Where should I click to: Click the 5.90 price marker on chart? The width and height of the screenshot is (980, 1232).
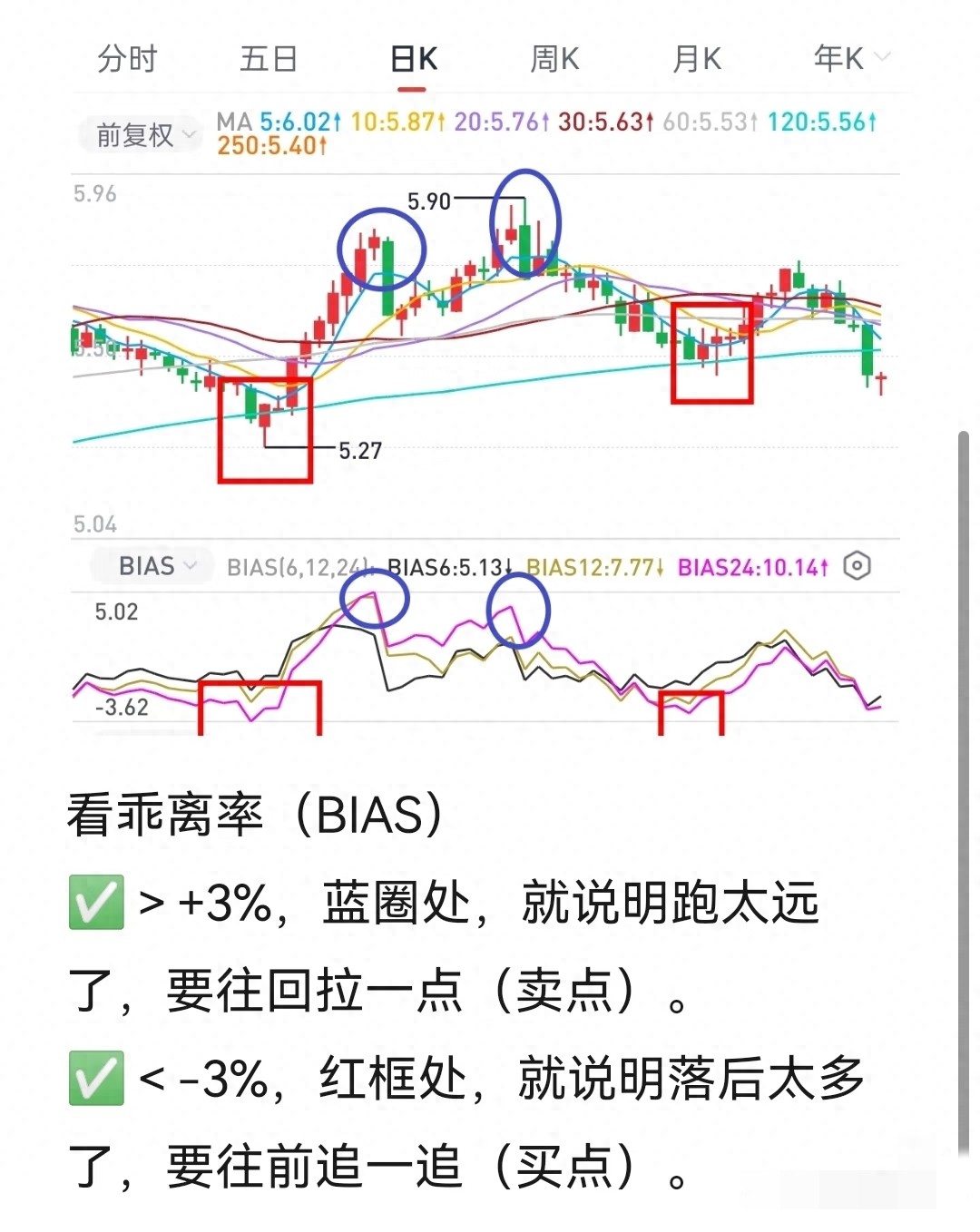(429, 200)
